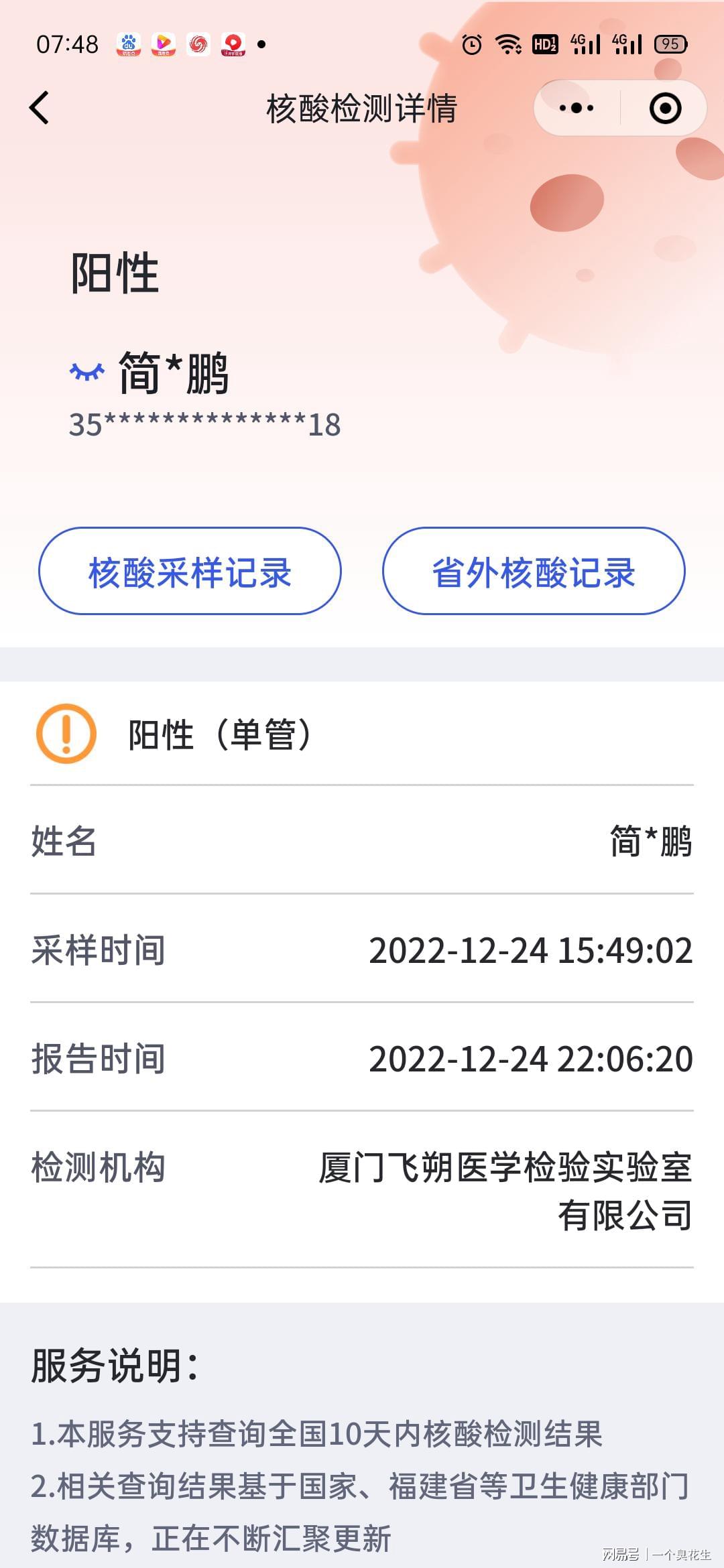Tap the Phoenix News notification icon

[198, 45]
